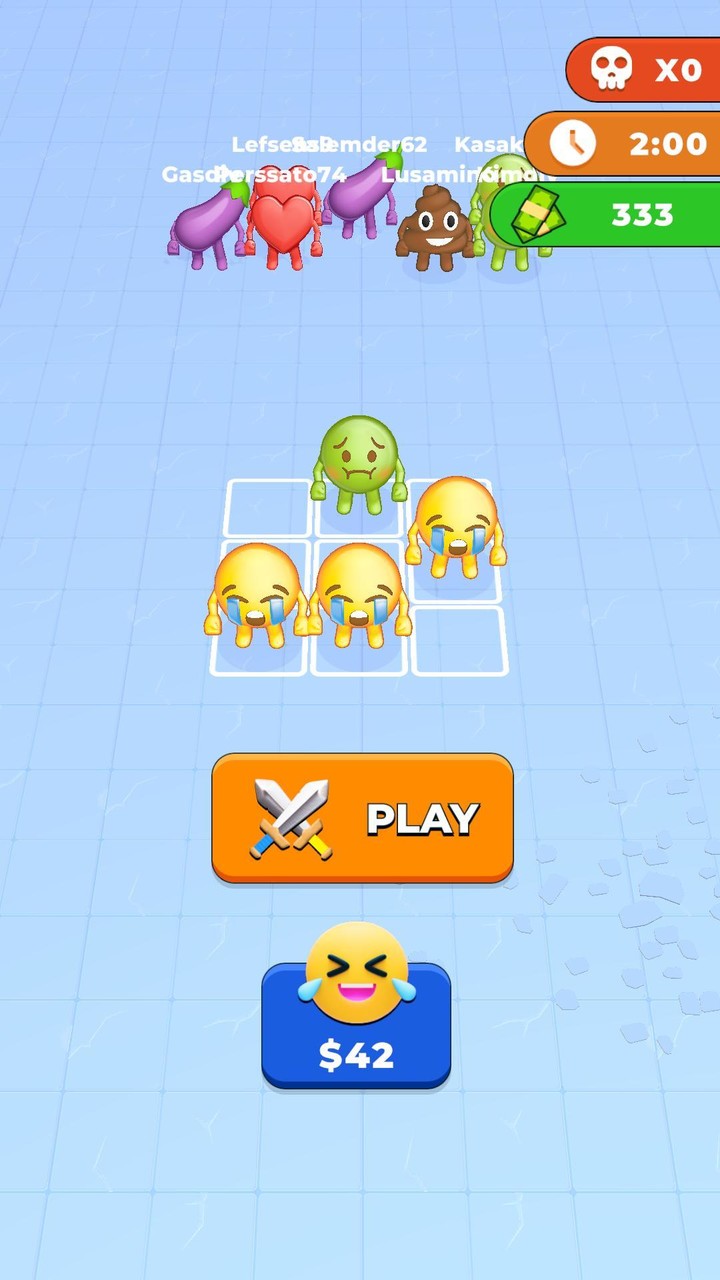Tap the player name Bemder62
Viewport: 720px width, 1280px height.
click(x=365, y=144)
